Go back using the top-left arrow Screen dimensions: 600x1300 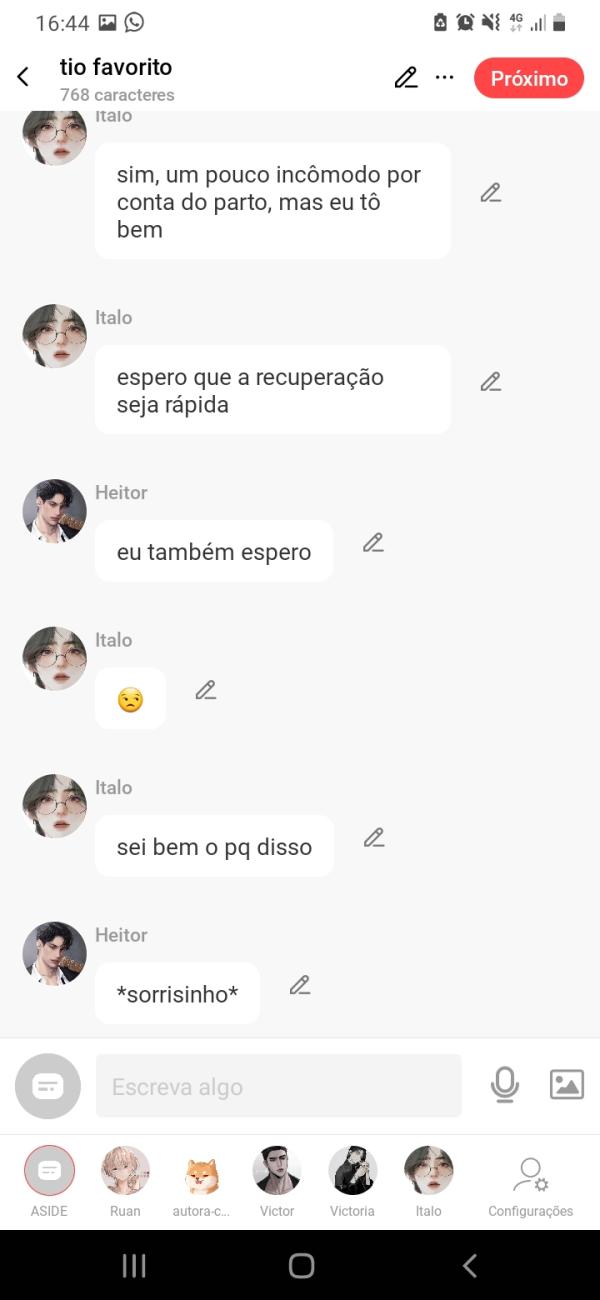(x=23, y=77)
